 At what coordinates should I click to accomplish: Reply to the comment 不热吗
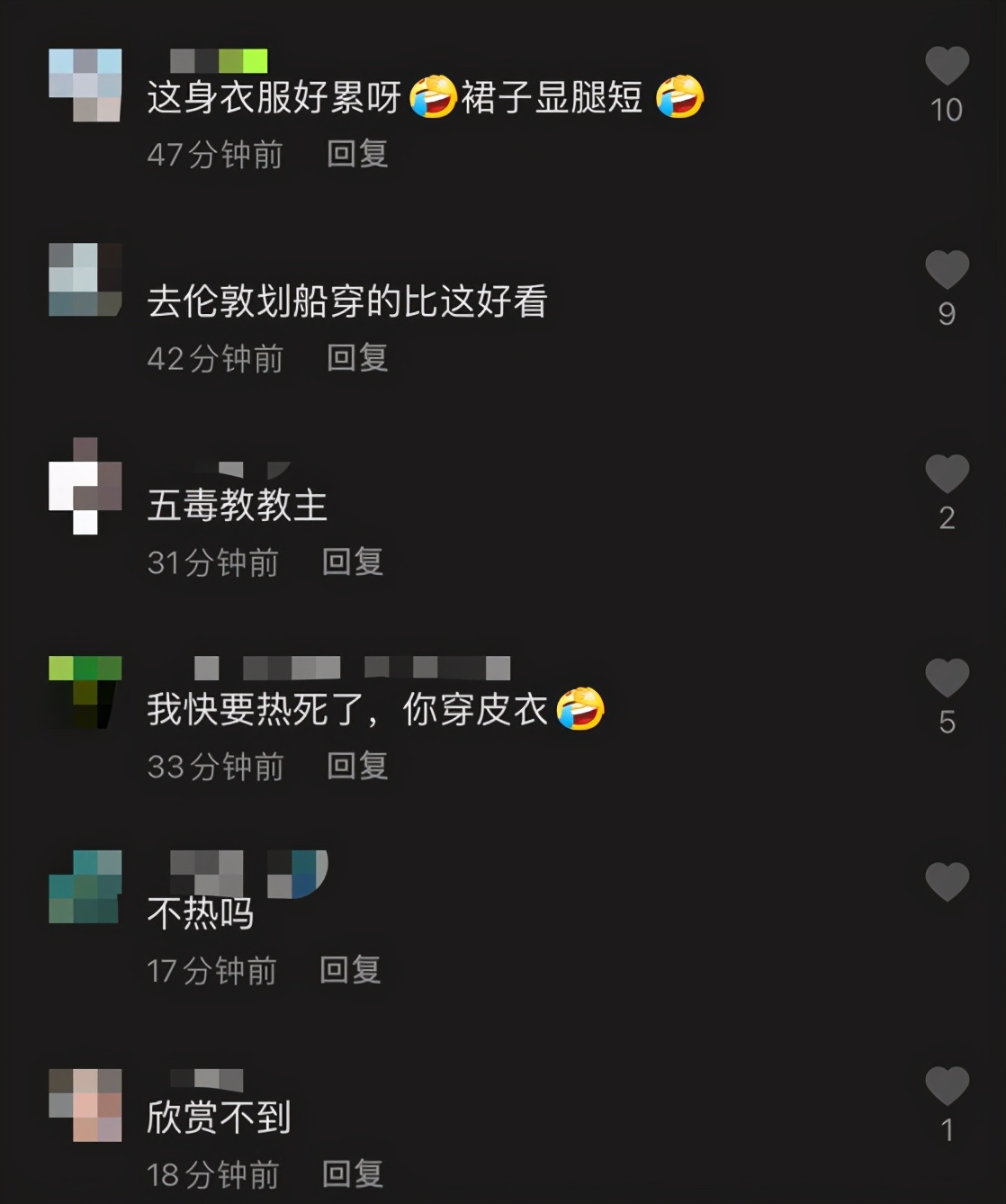tap(350, 970)
